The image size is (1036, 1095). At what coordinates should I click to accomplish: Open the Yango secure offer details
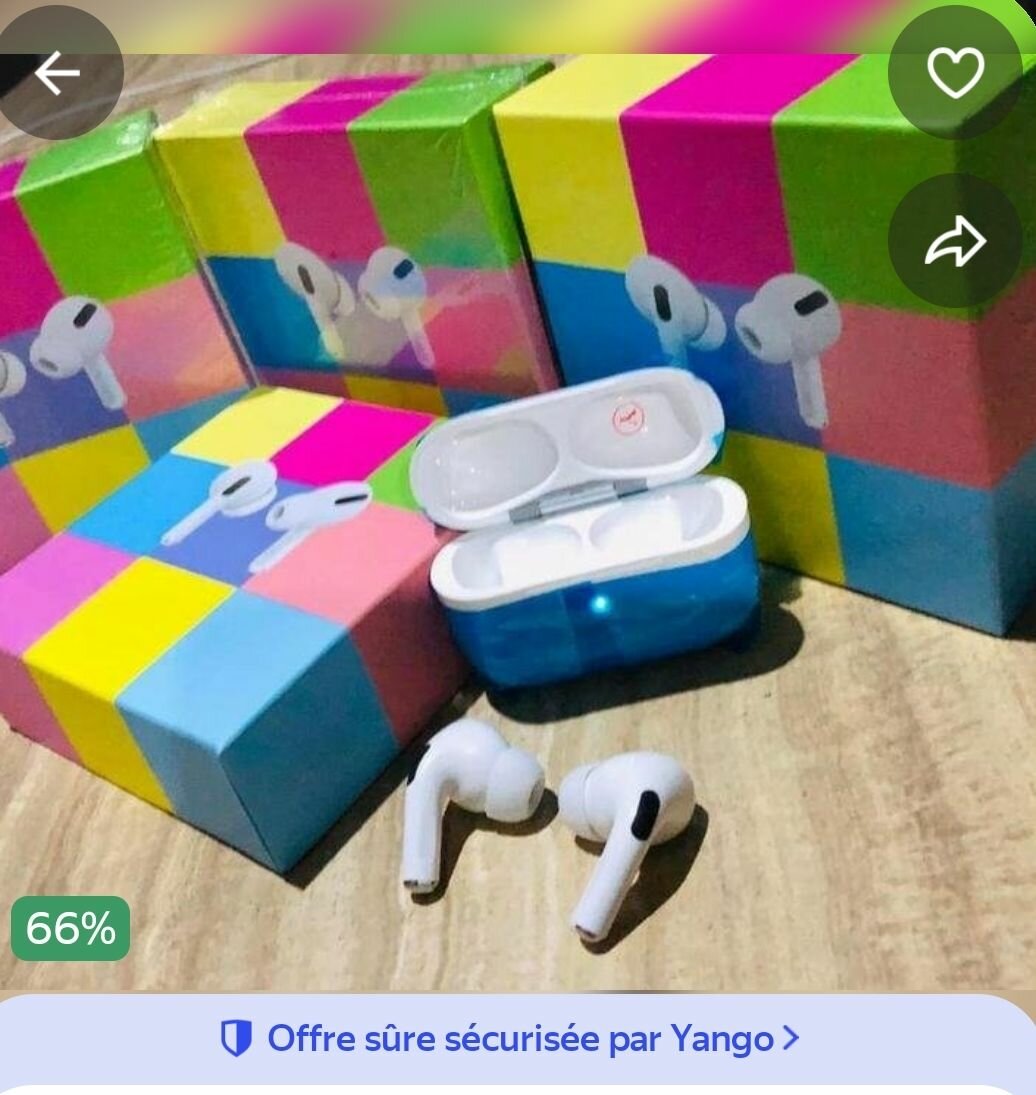point(510,1039)
